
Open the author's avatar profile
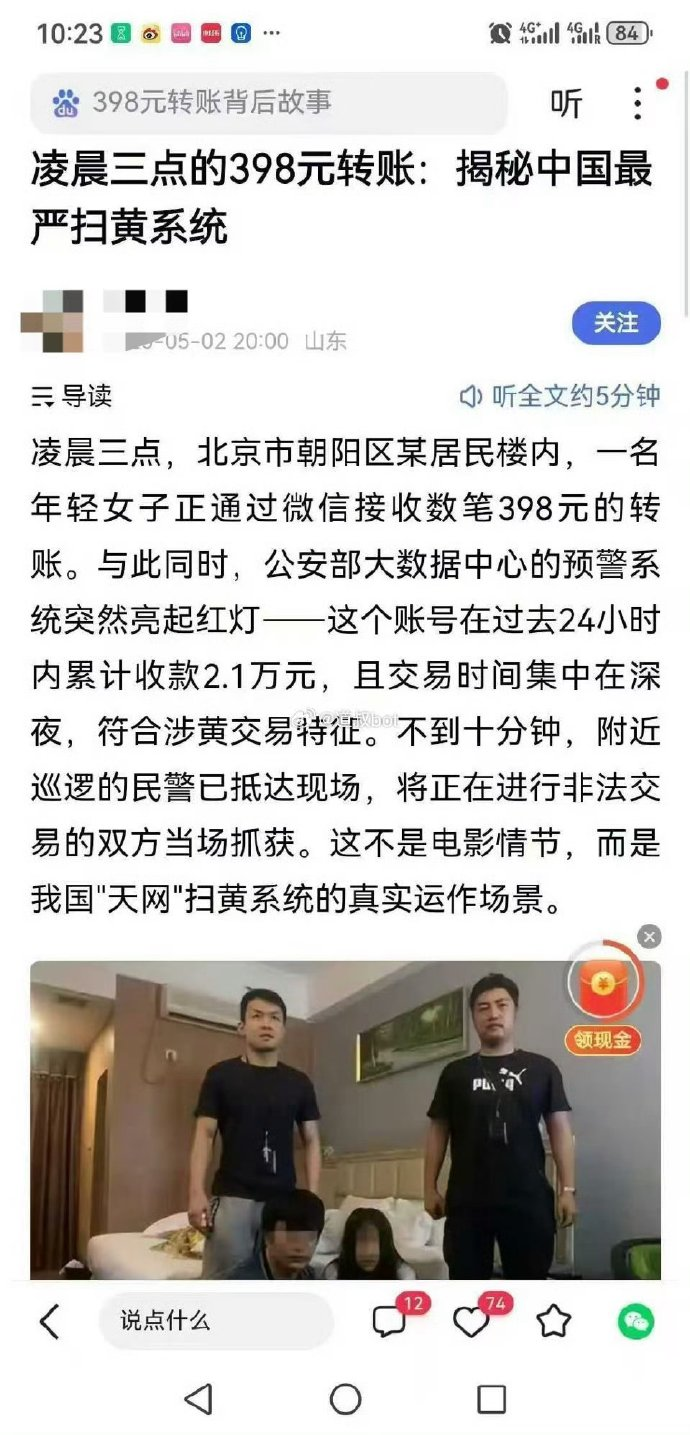[x=52, y=322]
